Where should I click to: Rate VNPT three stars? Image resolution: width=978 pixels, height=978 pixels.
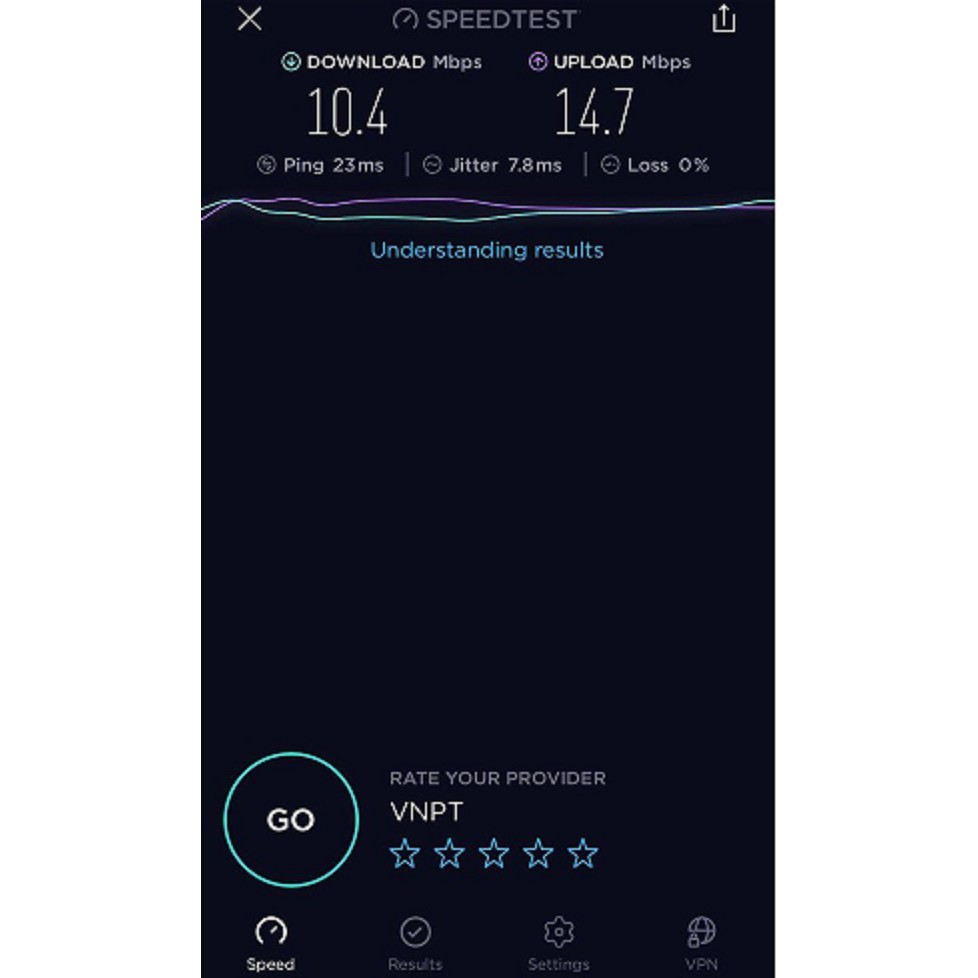tap(493, 854)
